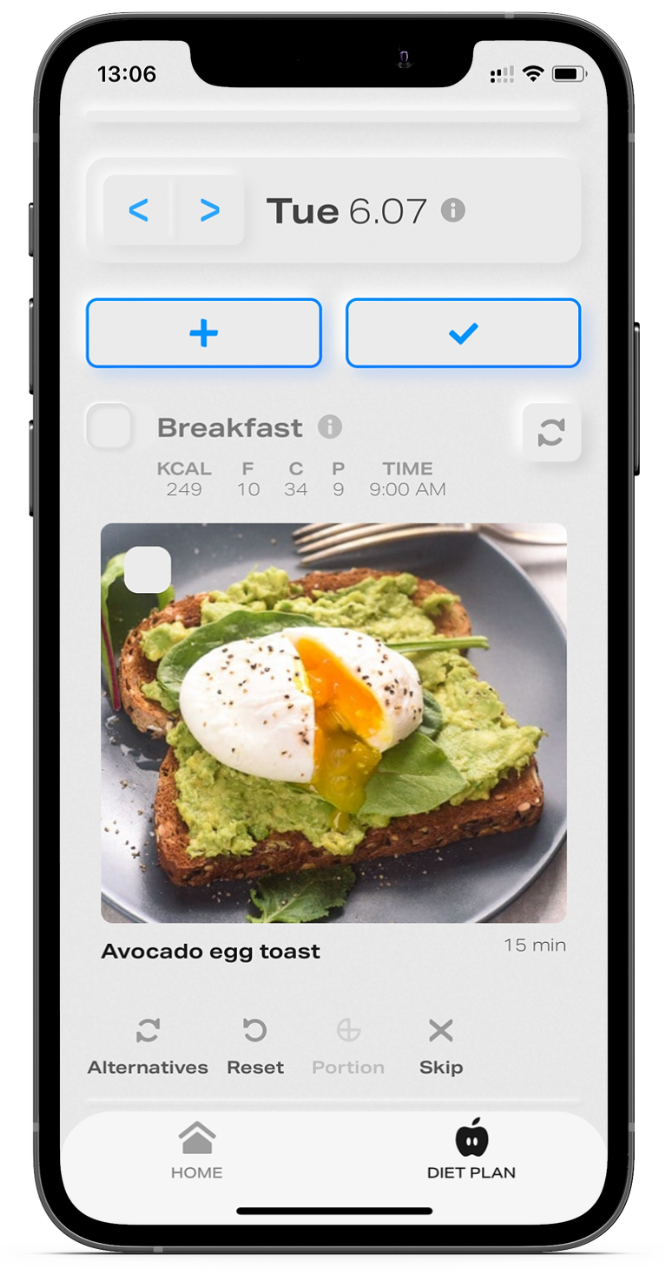The width and height of the screenshot is (664, 1282).
Task: Open info icon next to Tue 6.07
Action: [453, 210]
